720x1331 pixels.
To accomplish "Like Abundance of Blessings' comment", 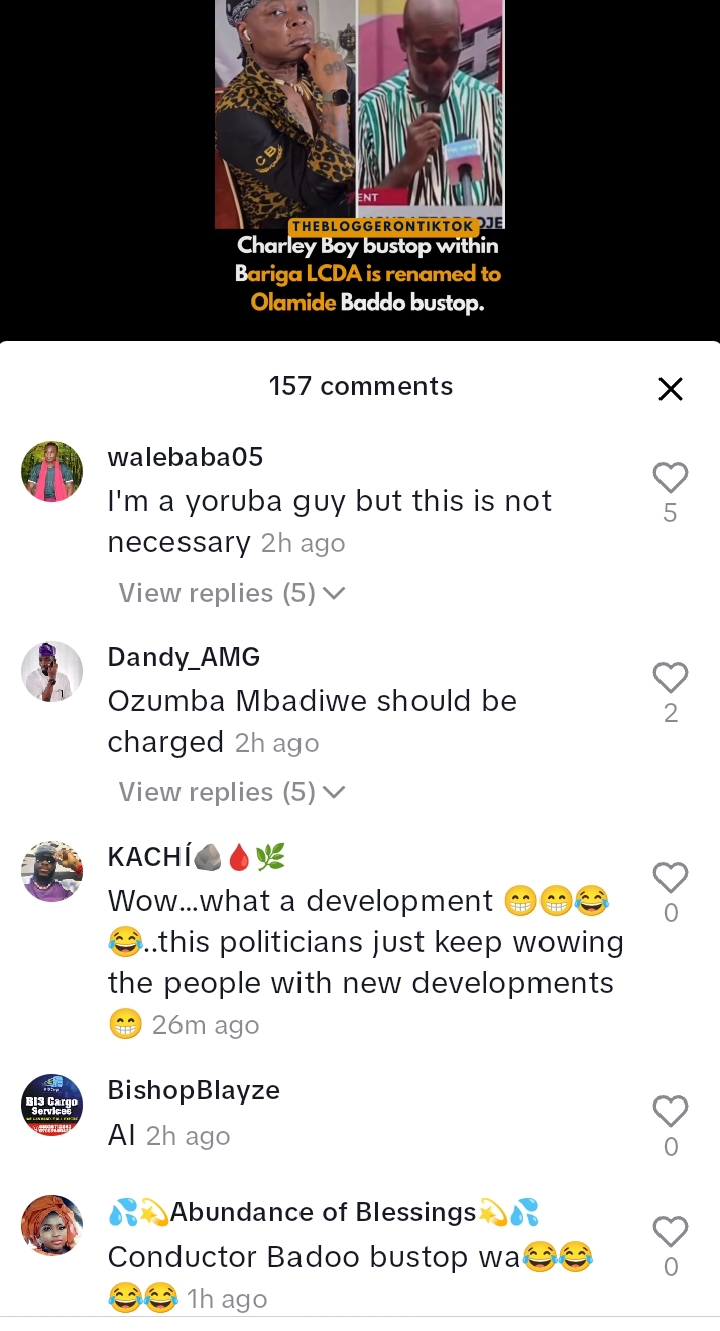I will click(670, 1231).
